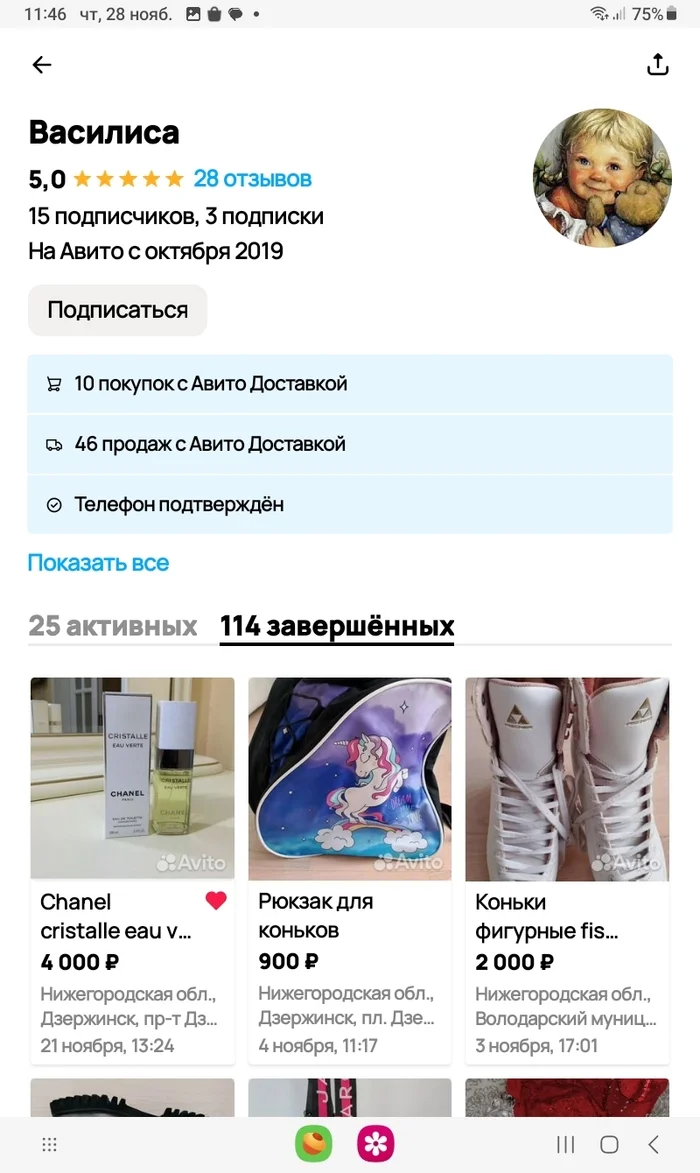Remove Chanel listing from favorites
Viewport: 700px width, 1173px height.
[x=215, y=901]
